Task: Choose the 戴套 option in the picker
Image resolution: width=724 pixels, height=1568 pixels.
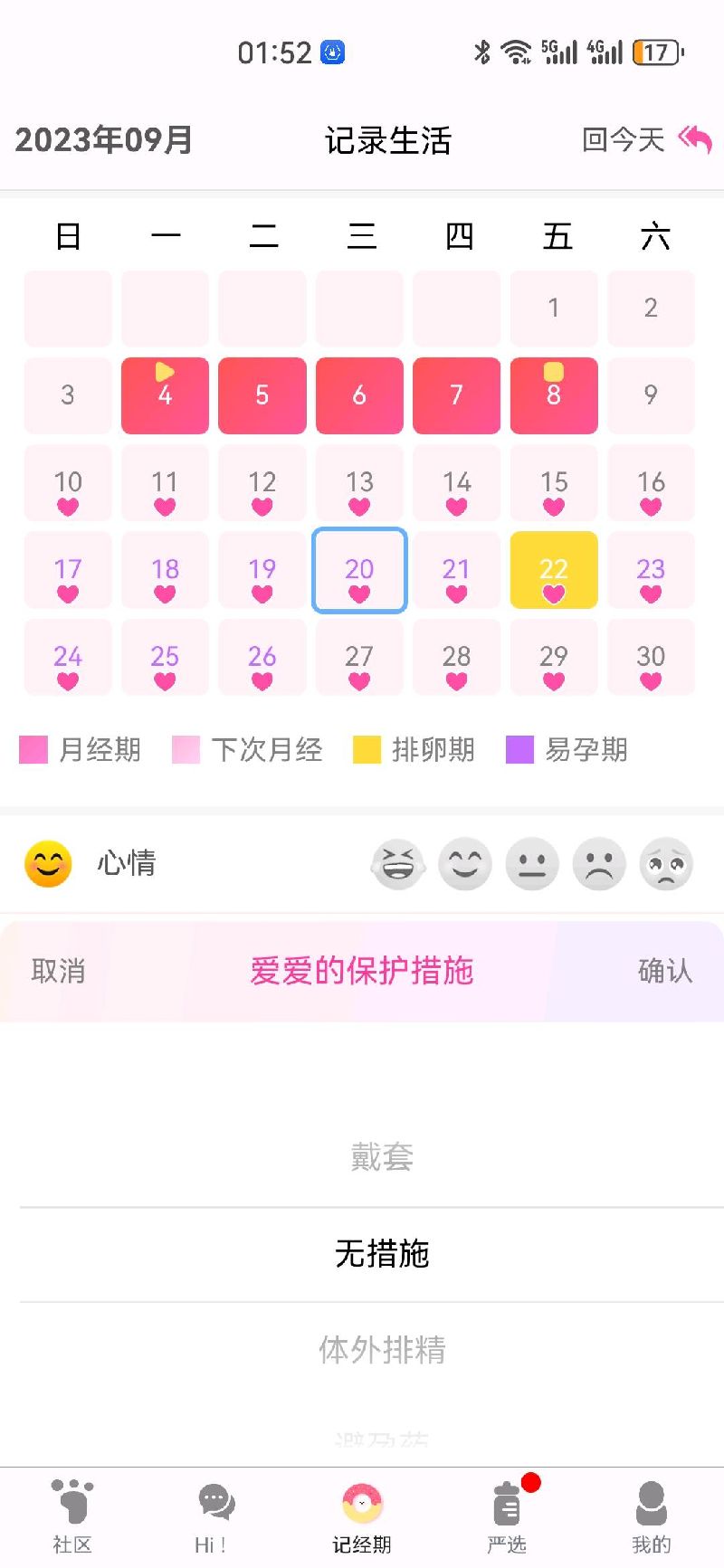Action: pos(381,1157)
